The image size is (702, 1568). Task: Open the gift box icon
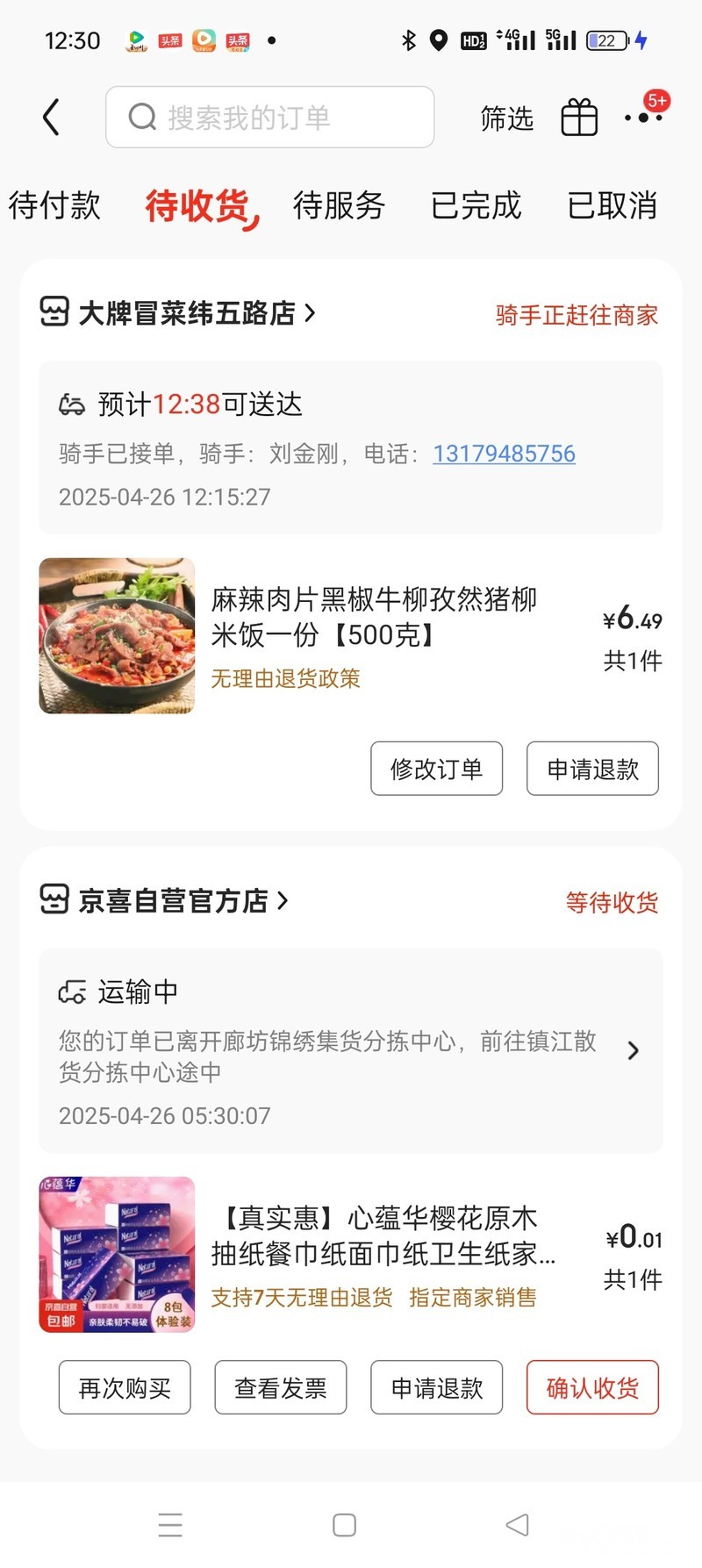pos(579,117)
